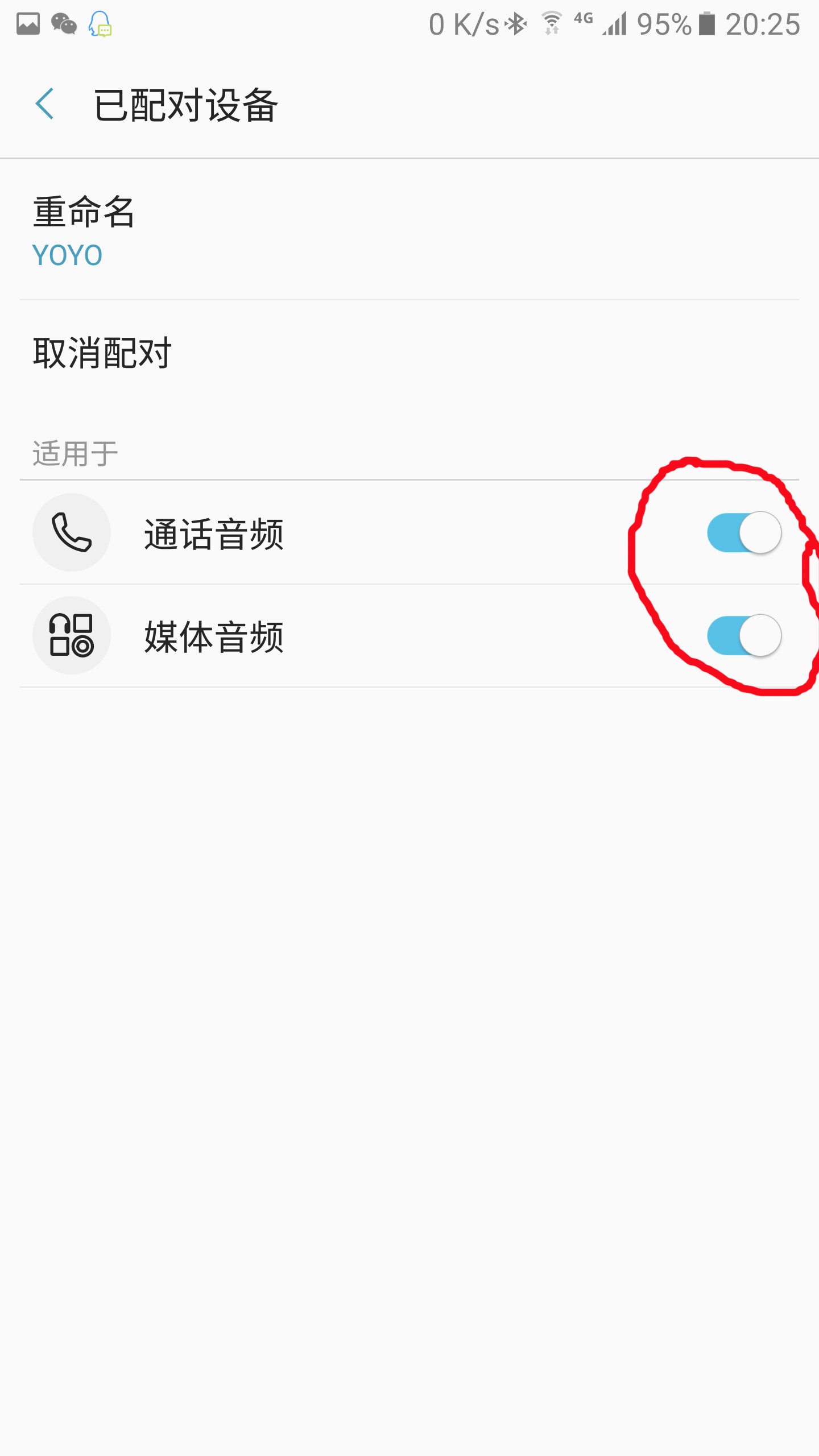
Task: Turn off the 通话音频 switch
Action: click(x=744, y=533)
